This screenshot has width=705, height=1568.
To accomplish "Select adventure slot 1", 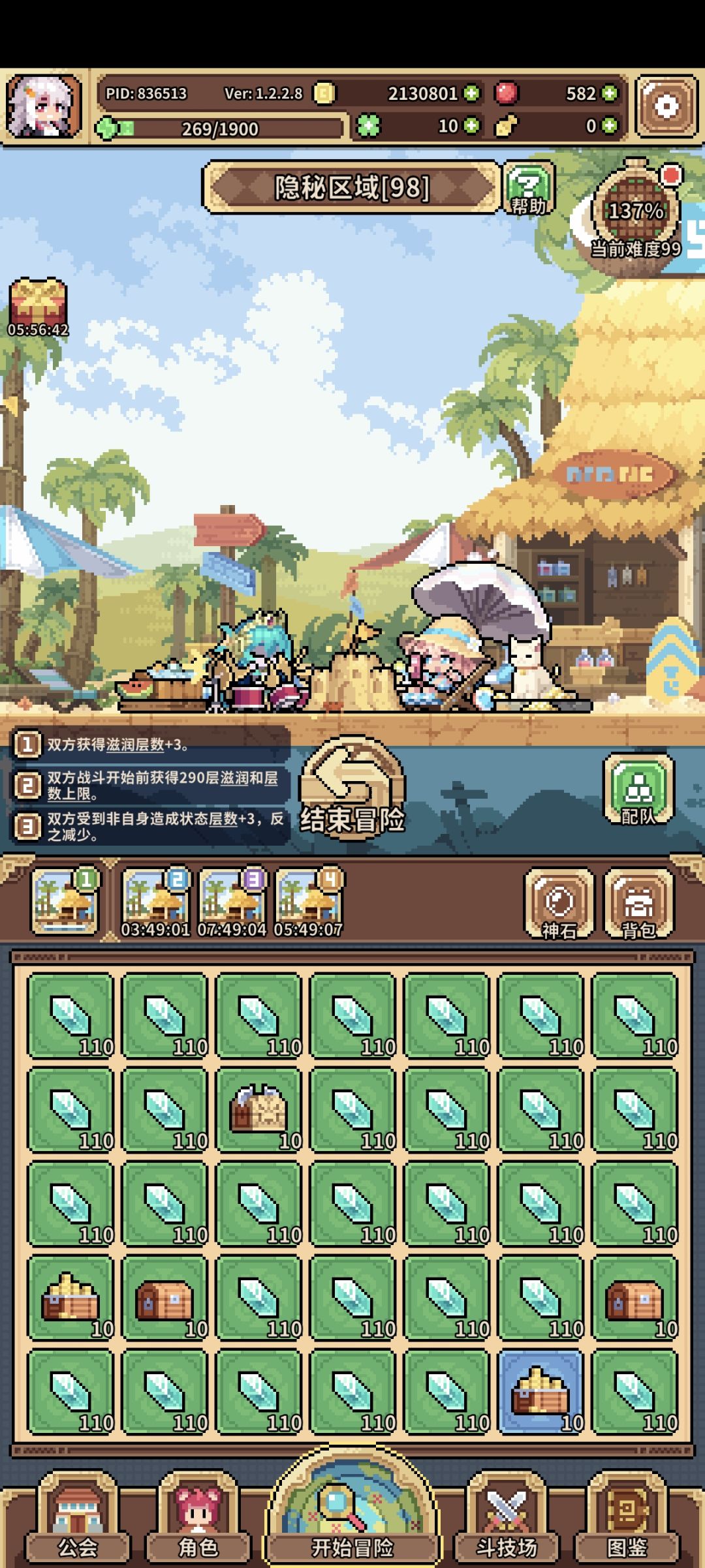I will click(66, 902).
